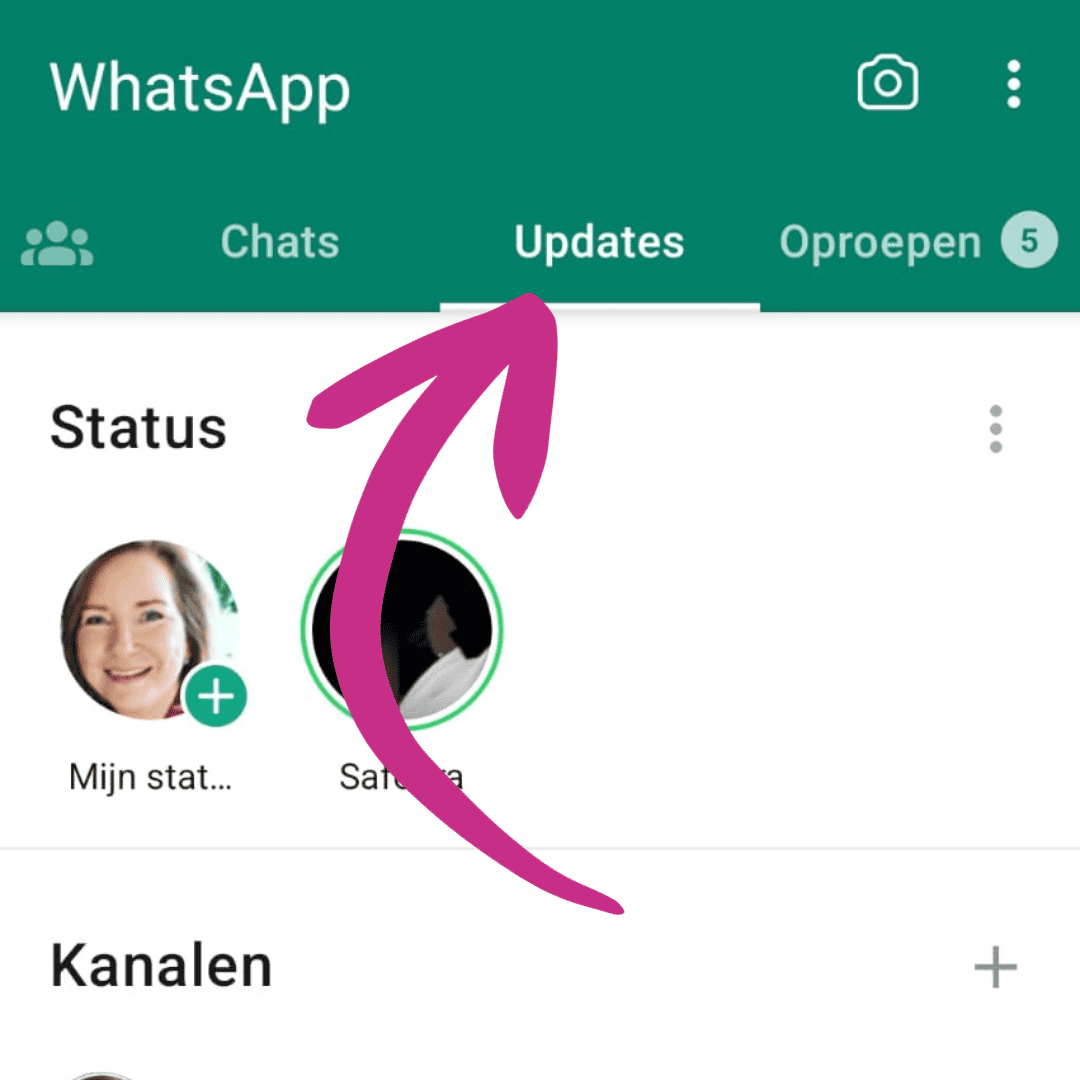Switch to the Chats tab
The width and height of the screenshot is (1080, 1080).
(279, 243)
